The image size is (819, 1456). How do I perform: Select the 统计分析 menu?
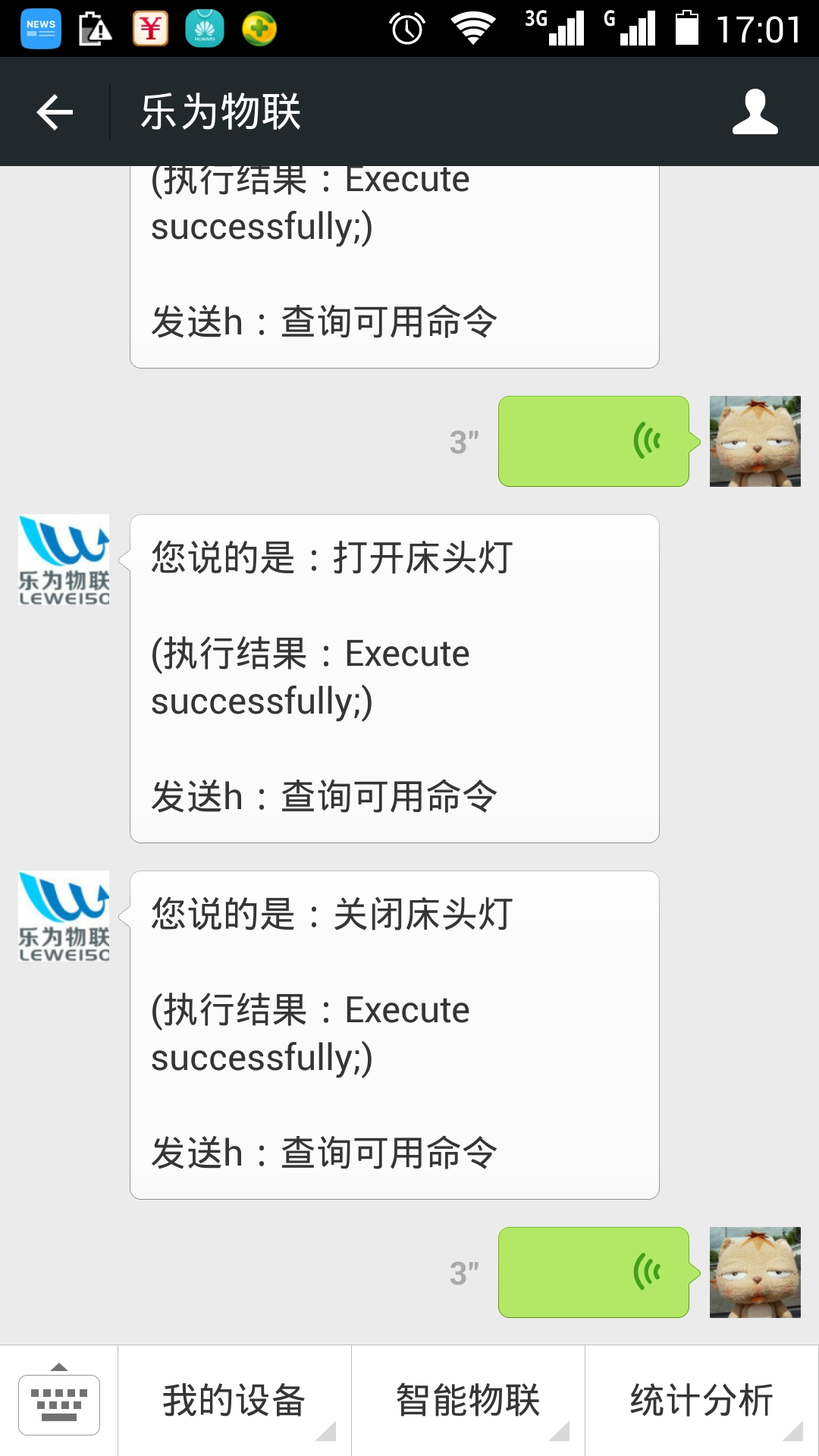pyautogui.click(x=701, y=1401)
